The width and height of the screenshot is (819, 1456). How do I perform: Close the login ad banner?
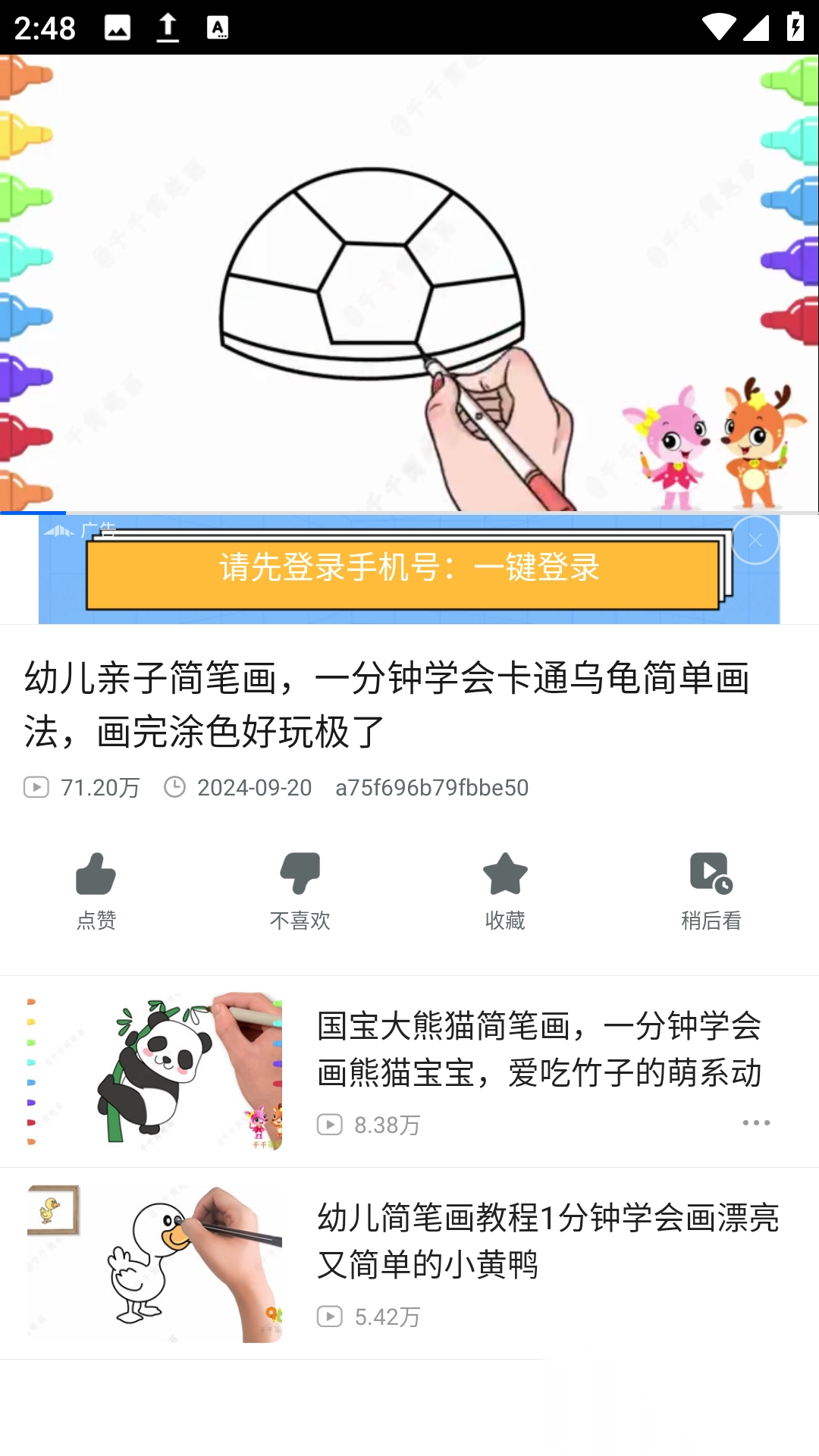tap(755, 538)
